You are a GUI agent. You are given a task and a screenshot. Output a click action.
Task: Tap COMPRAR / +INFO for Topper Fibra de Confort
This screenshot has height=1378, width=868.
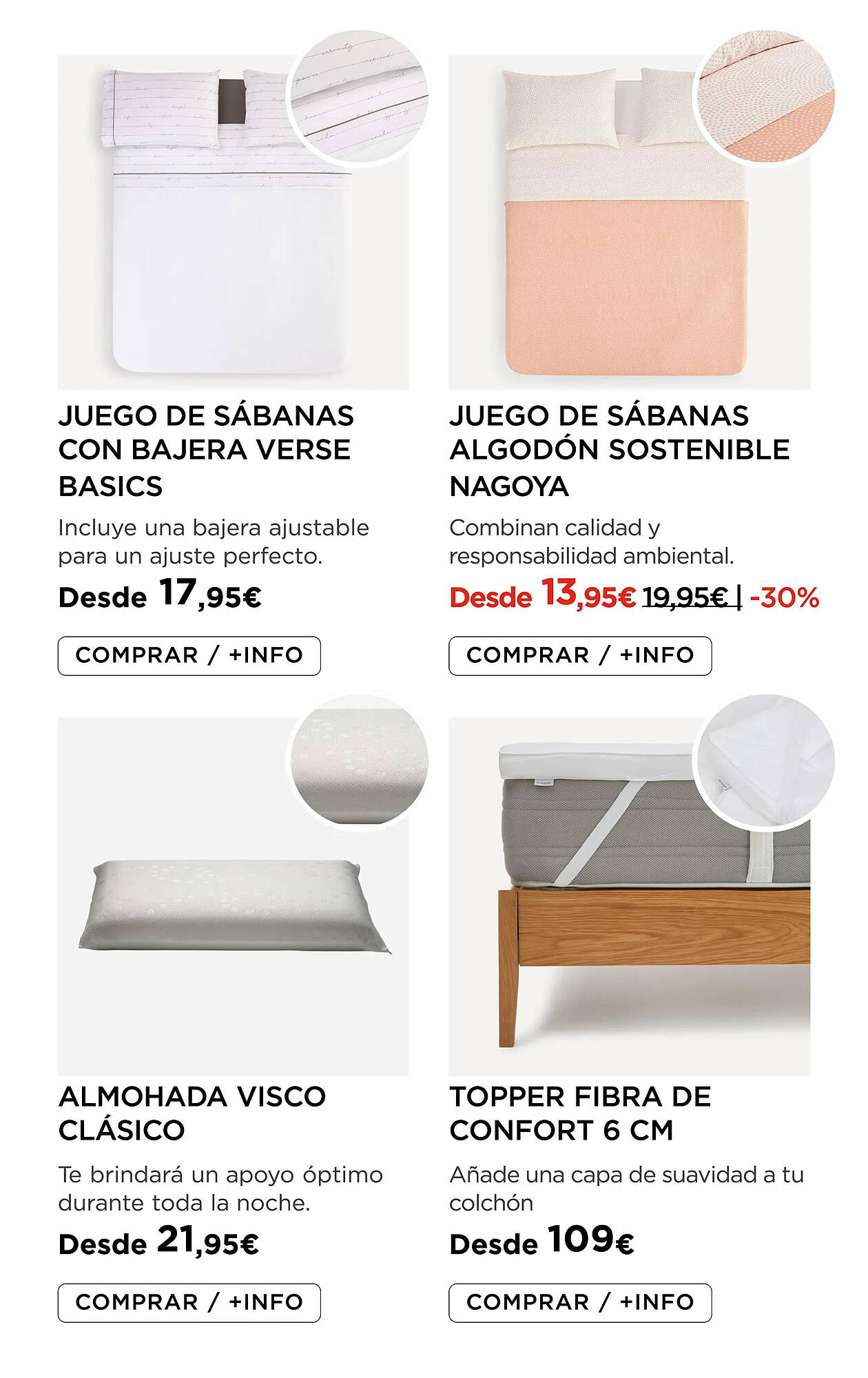[x=579, y=1302]
